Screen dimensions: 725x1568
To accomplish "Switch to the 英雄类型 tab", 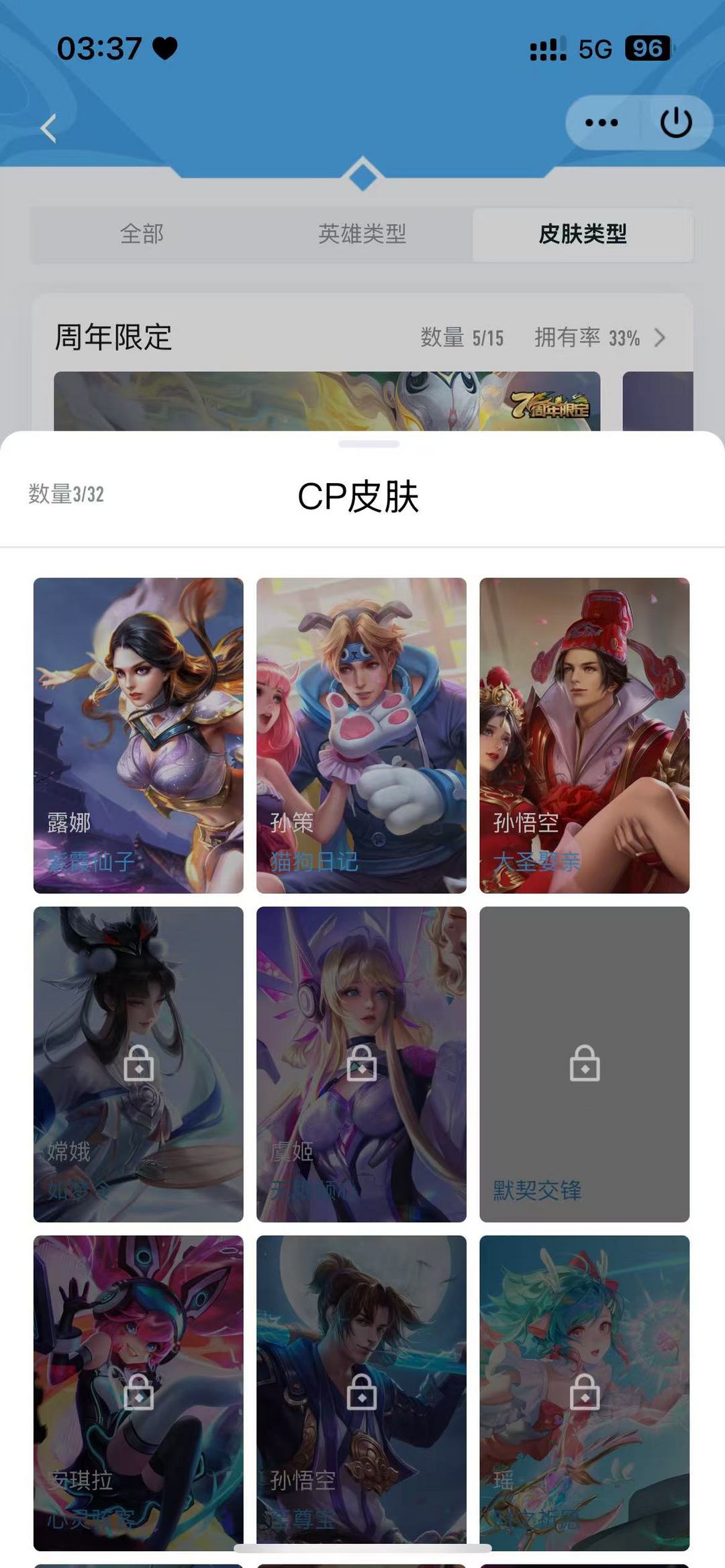I will click(362, 234).
